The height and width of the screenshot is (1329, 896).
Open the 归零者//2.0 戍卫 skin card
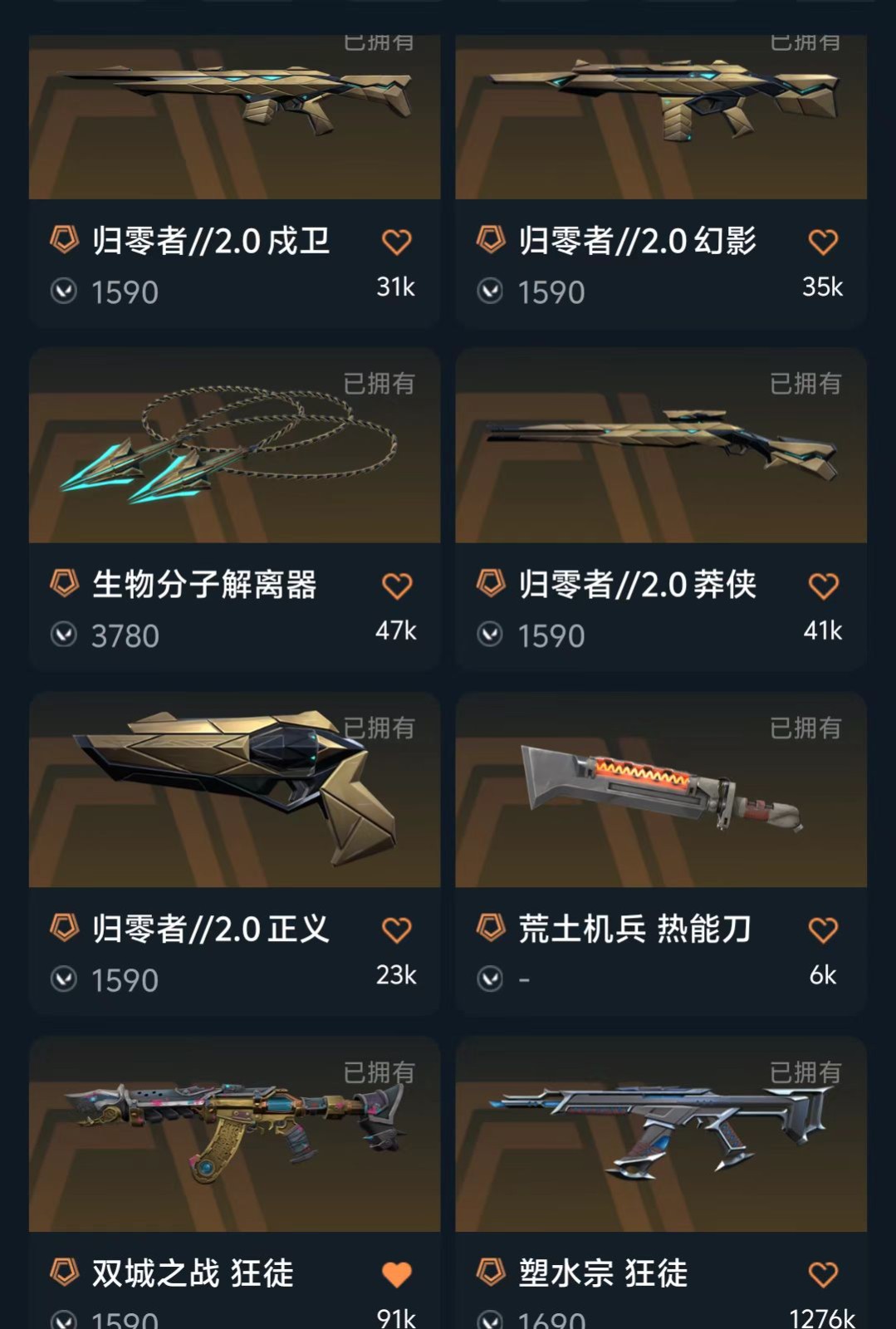coord(234,116)
